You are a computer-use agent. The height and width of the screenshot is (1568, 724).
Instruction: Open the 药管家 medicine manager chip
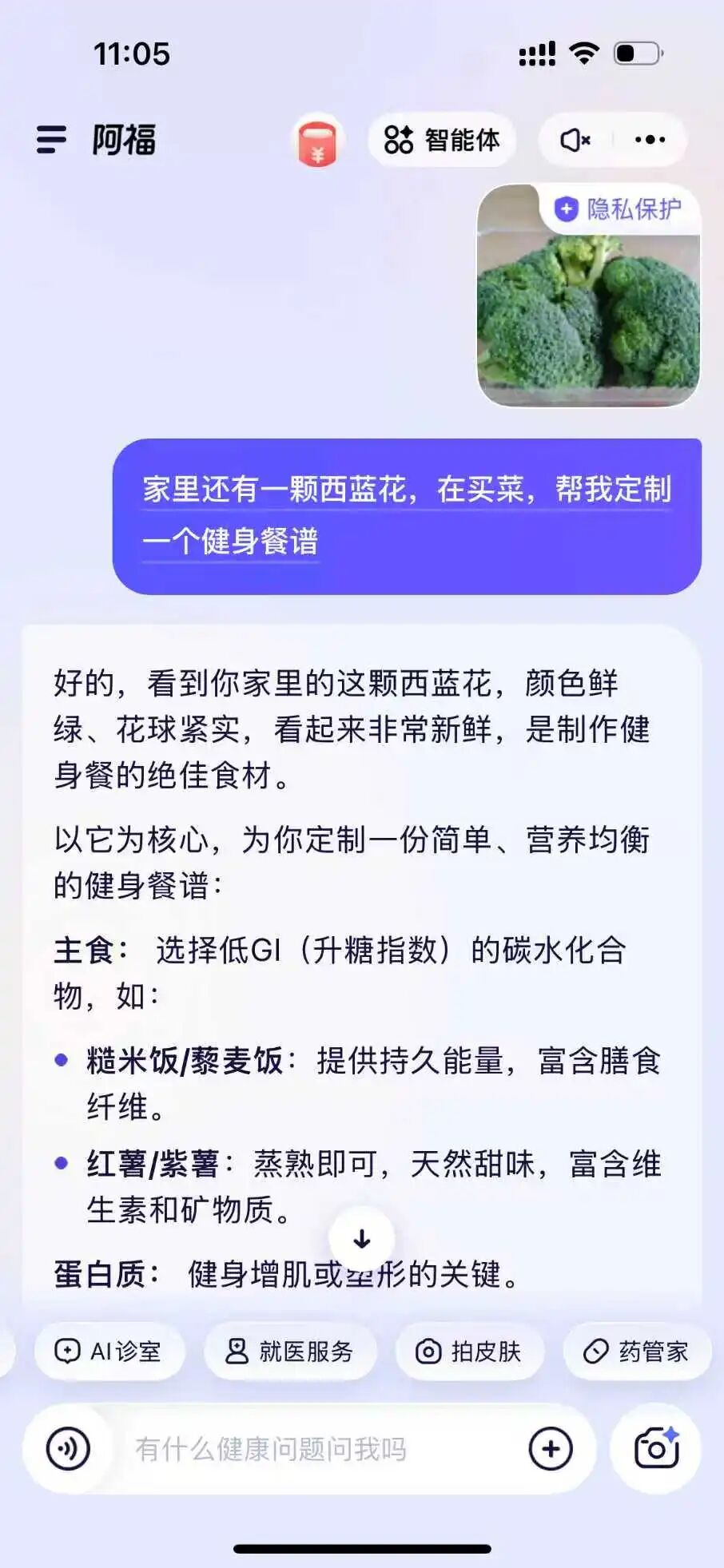click(637, 1352)
